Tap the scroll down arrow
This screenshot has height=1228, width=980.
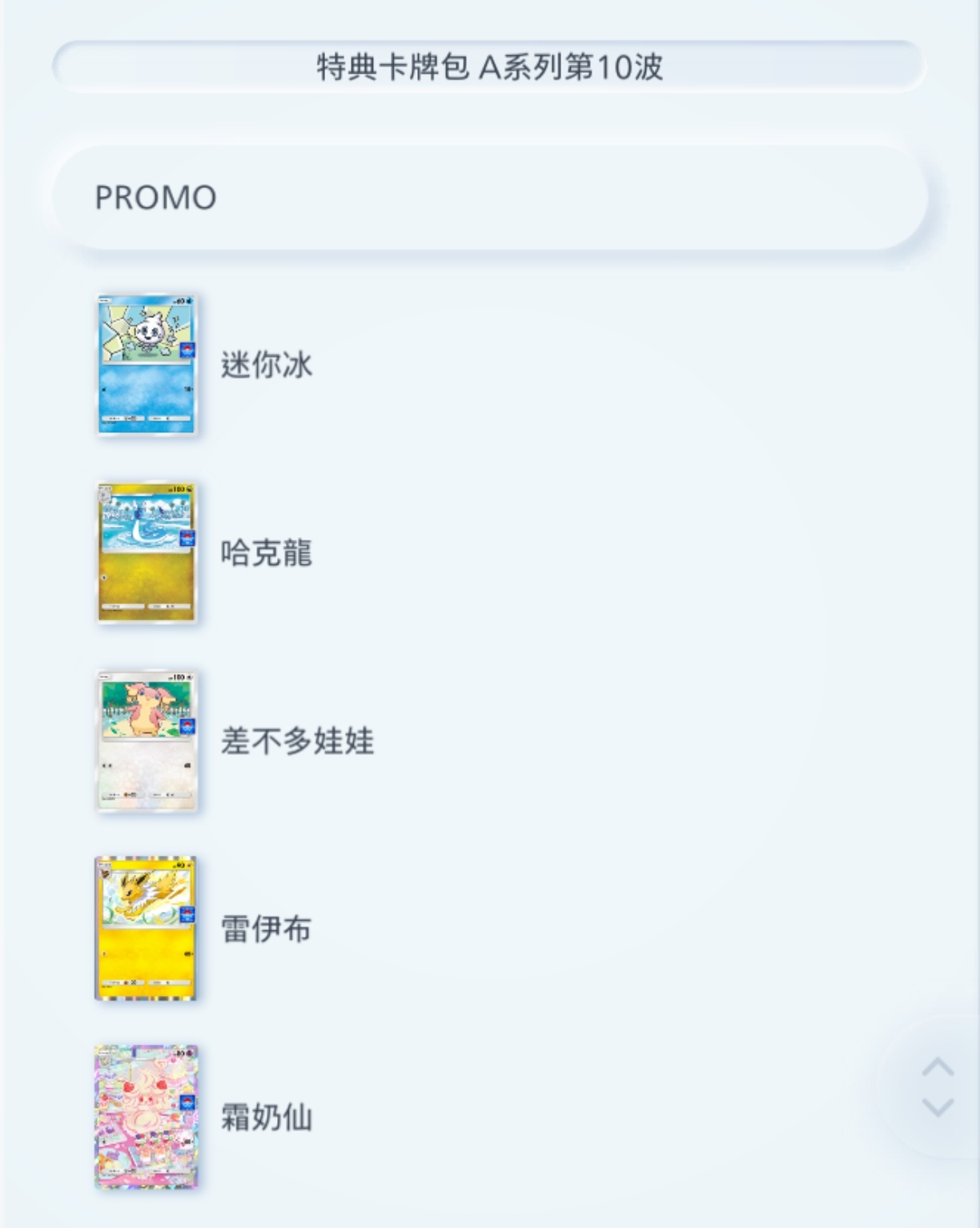tap(938, 1108)
